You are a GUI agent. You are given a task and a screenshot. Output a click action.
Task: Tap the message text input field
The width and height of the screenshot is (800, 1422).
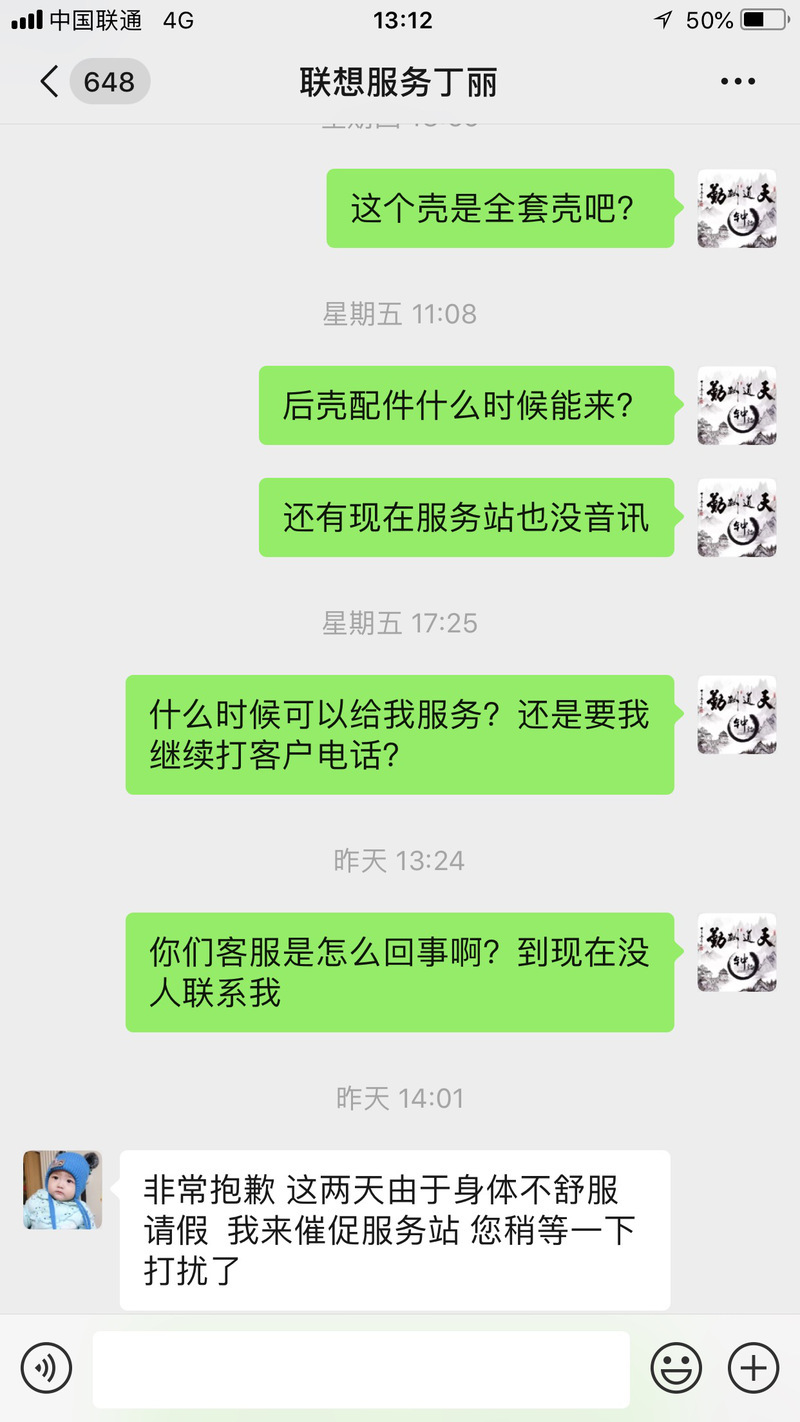click(361, 1369)
